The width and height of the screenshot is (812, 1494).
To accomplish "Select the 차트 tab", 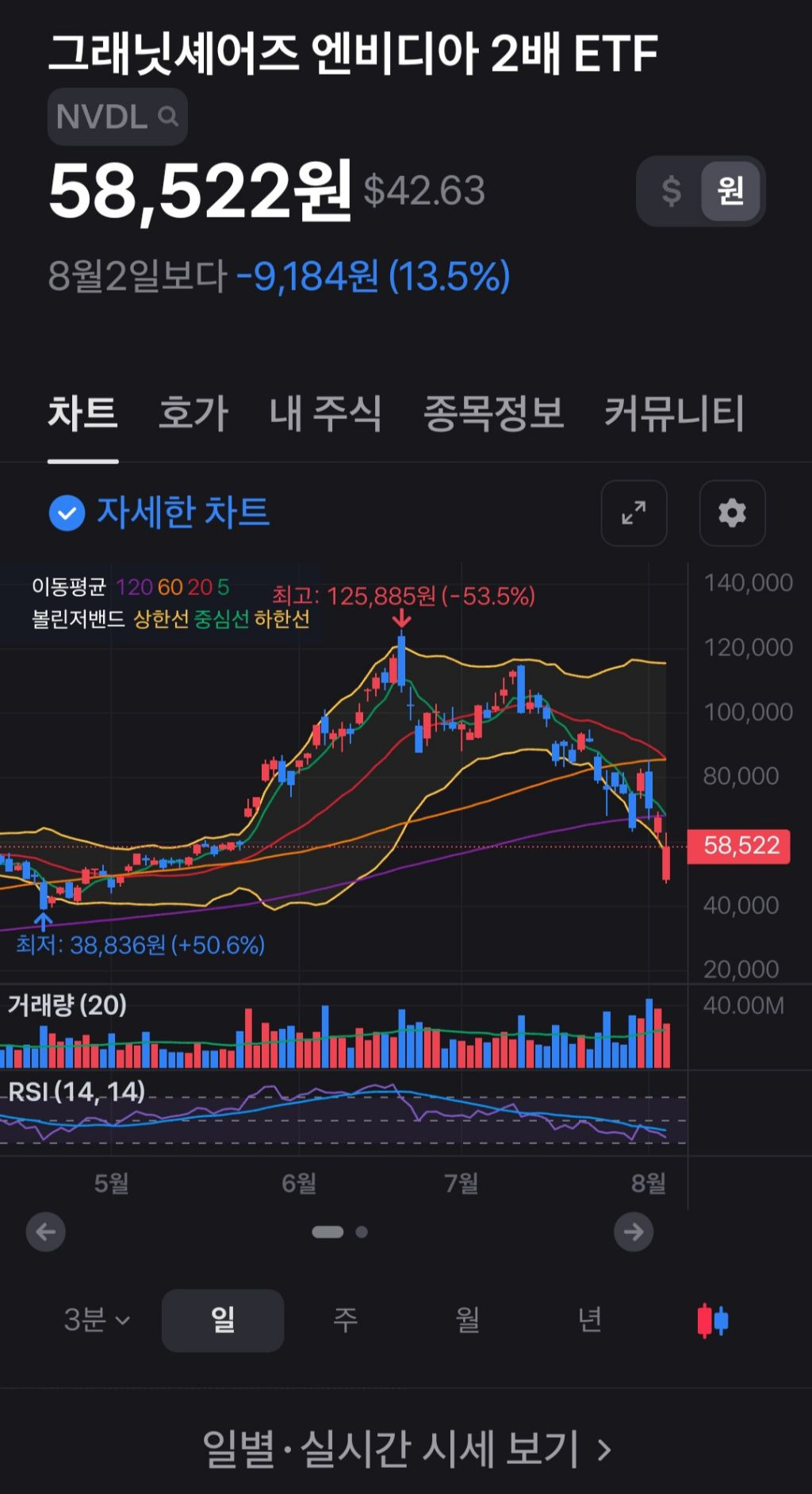I will [x=82, y=413].
